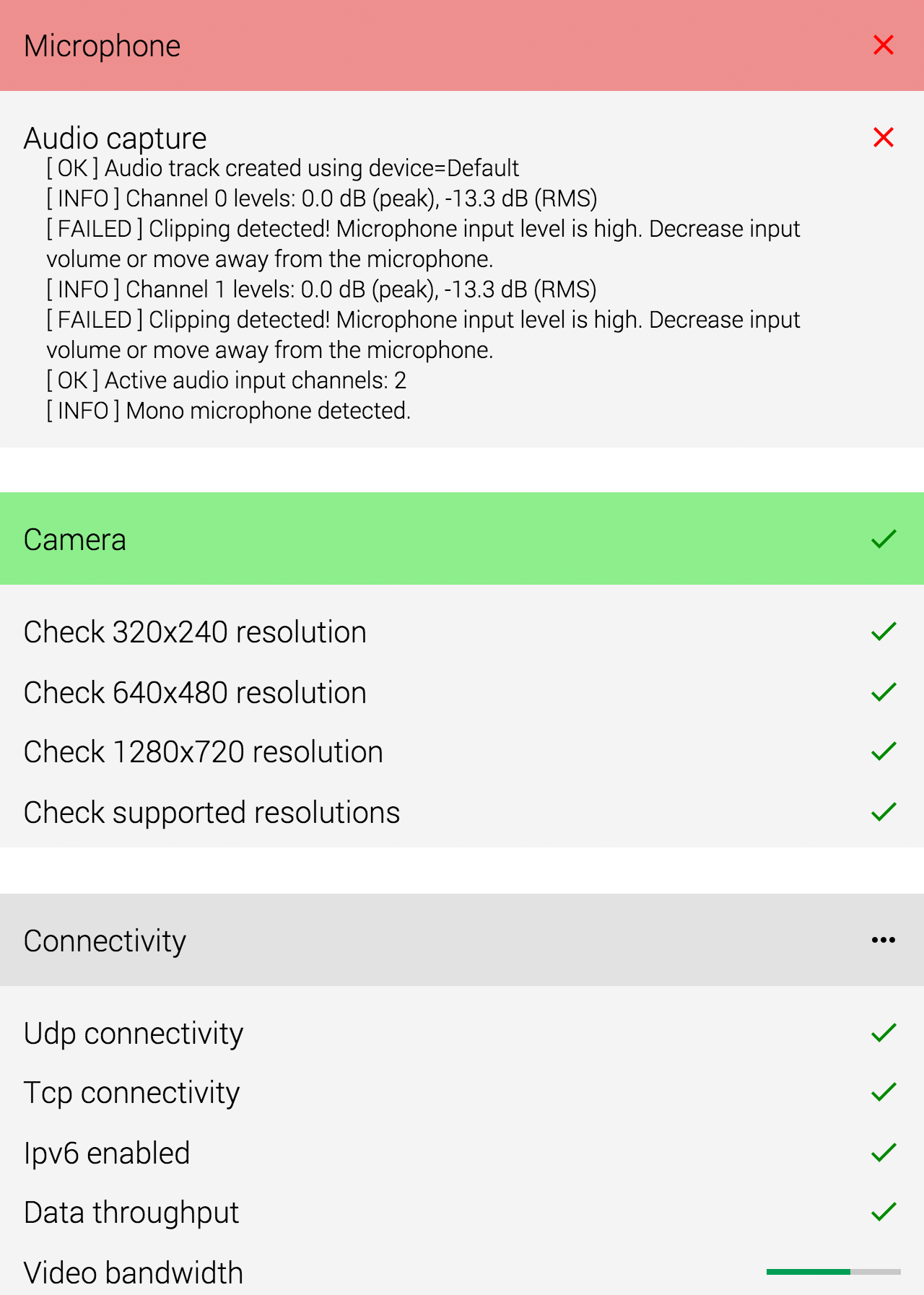Expand Check 1280x720 resolution details
Viewport: 924px width, 1295px height.
click(462, 751)
